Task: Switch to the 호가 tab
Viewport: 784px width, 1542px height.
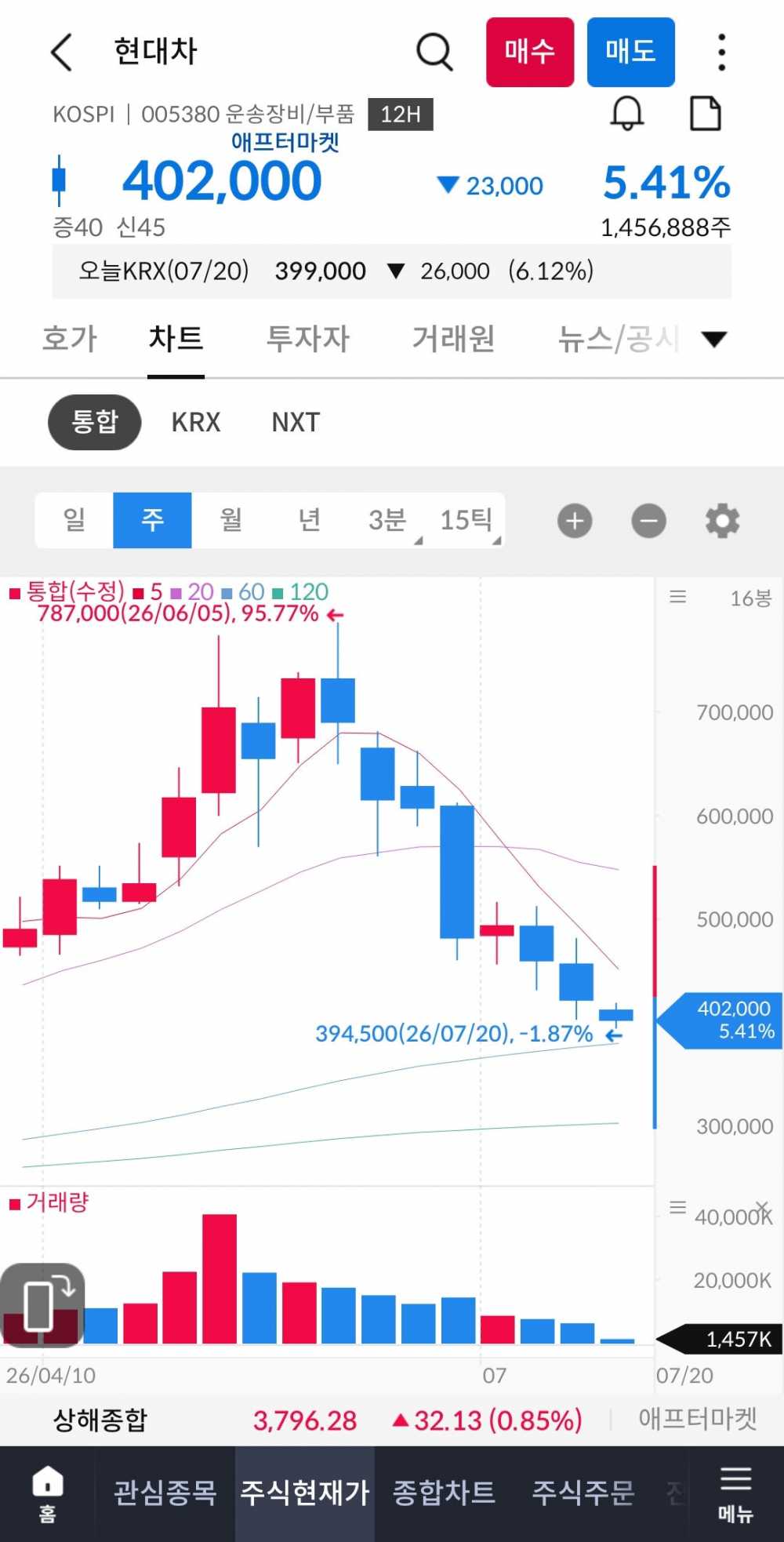Action: point(70,339)
